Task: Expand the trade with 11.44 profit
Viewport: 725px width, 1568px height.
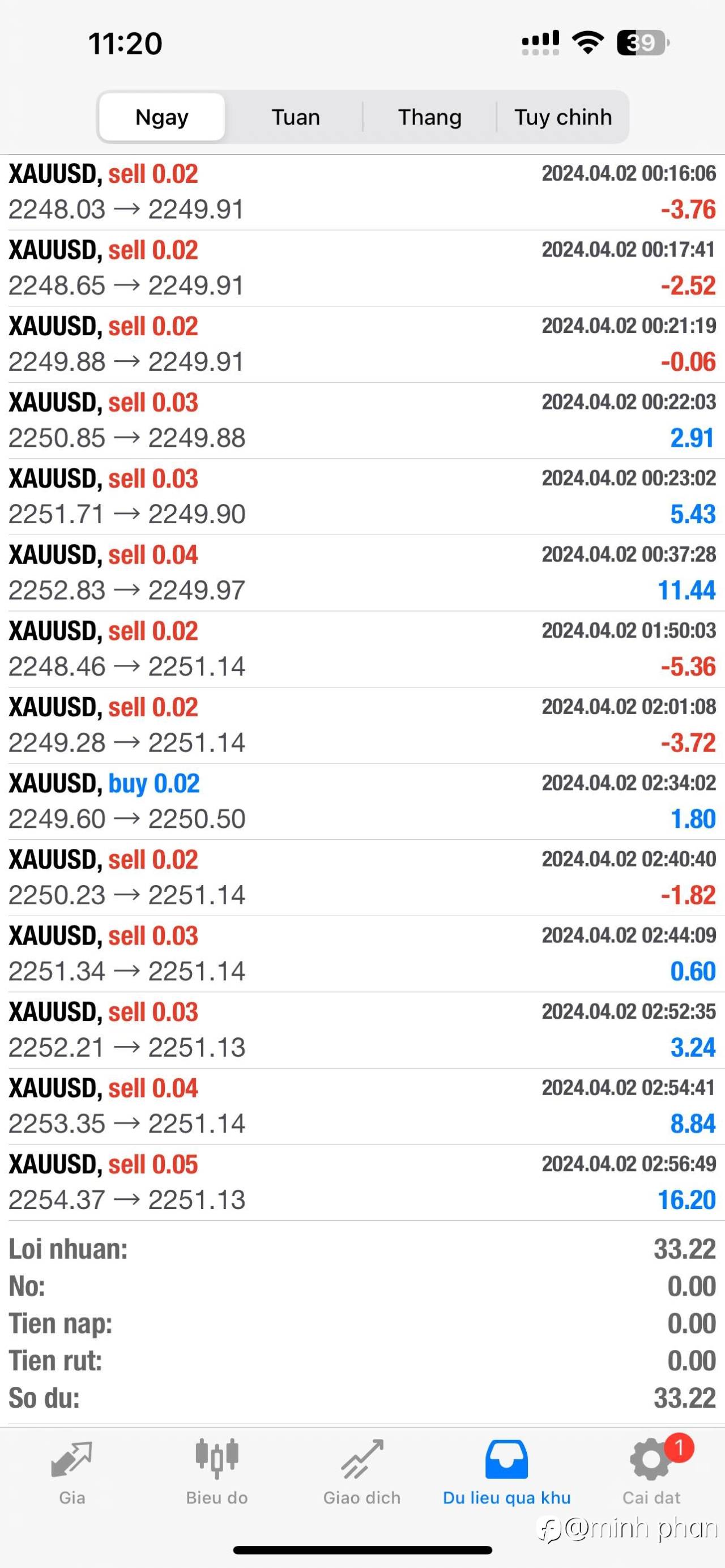Action: tap(362, 574)
